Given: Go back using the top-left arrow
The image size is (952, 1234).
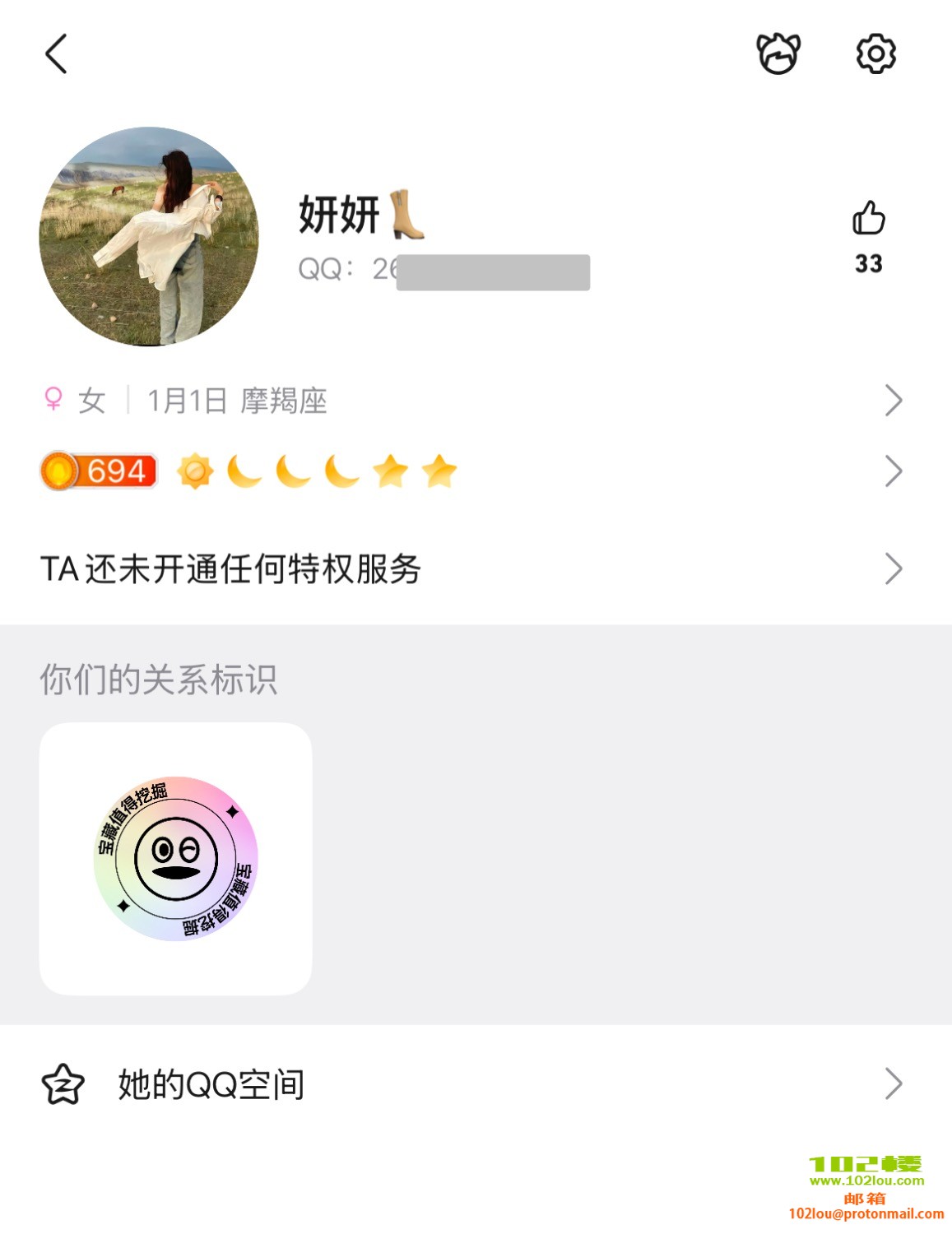Looking at the screenshot, I should click(x=56, y=54).
